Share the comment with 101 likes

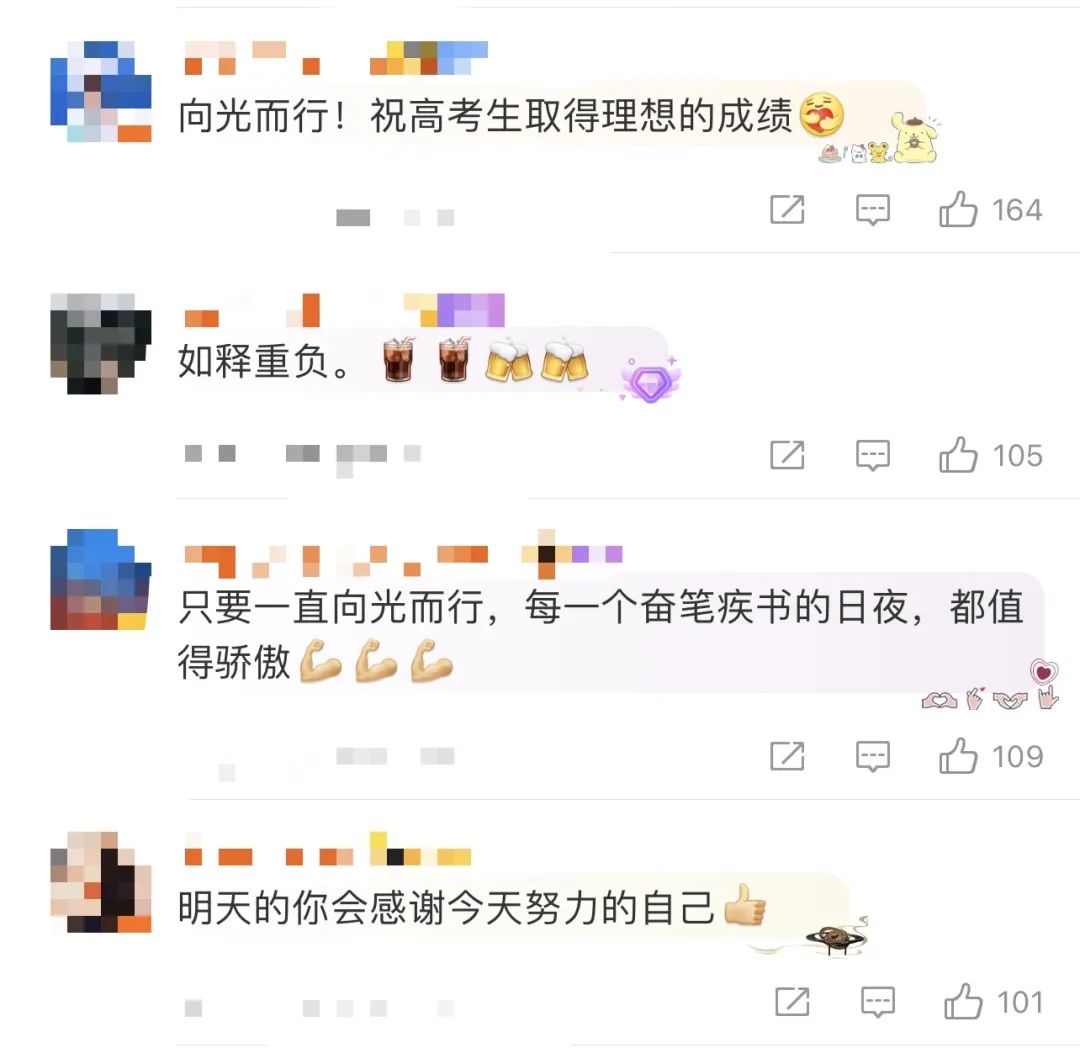tap(792, 1001)
